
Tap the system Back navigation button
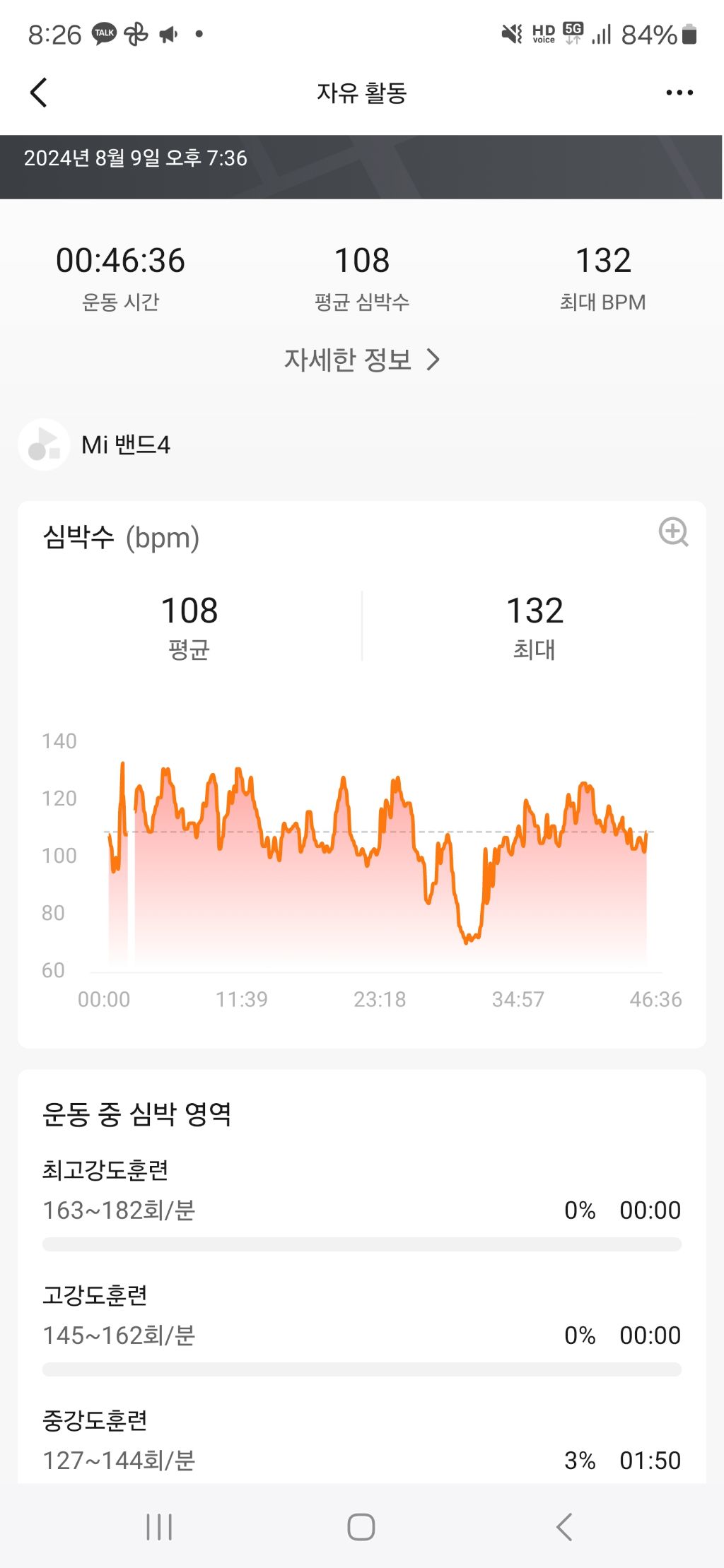(x=564, y=1526)
